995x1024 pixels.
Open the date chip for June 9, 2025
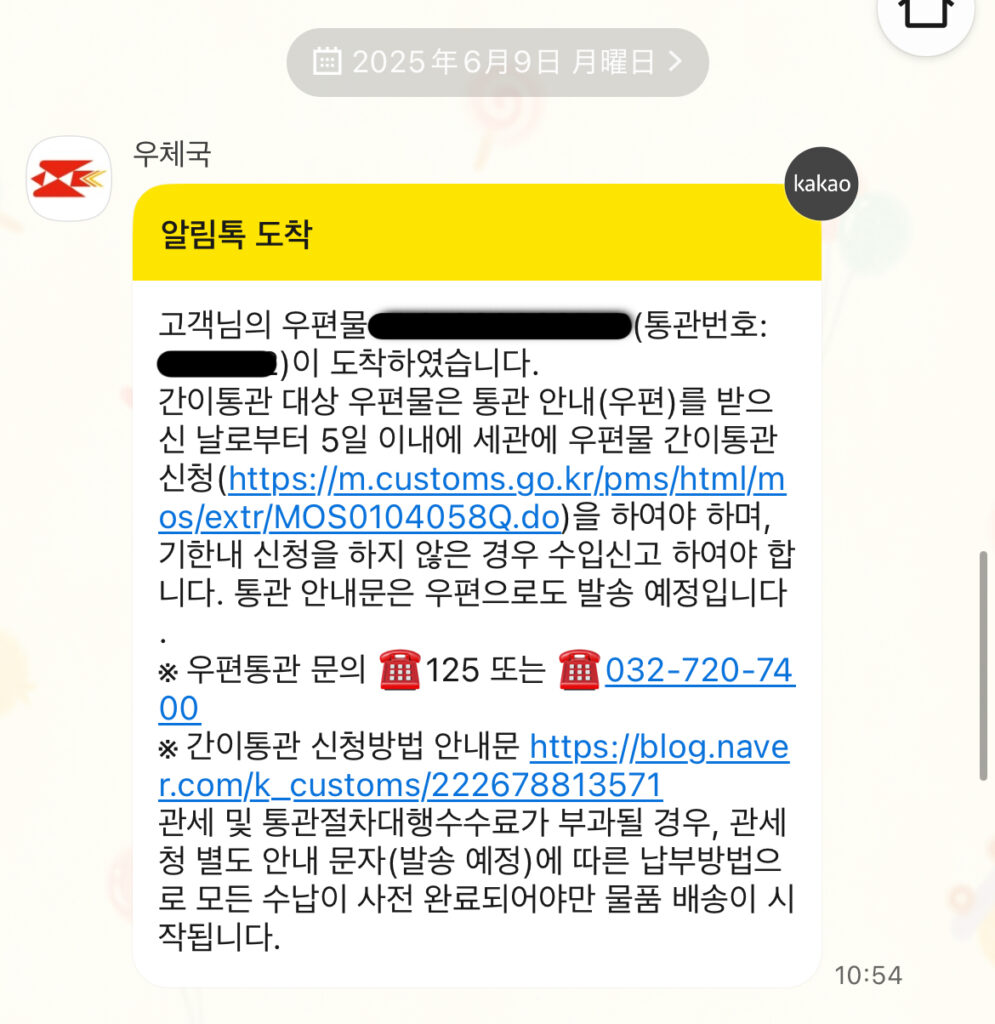pos(497,62)
